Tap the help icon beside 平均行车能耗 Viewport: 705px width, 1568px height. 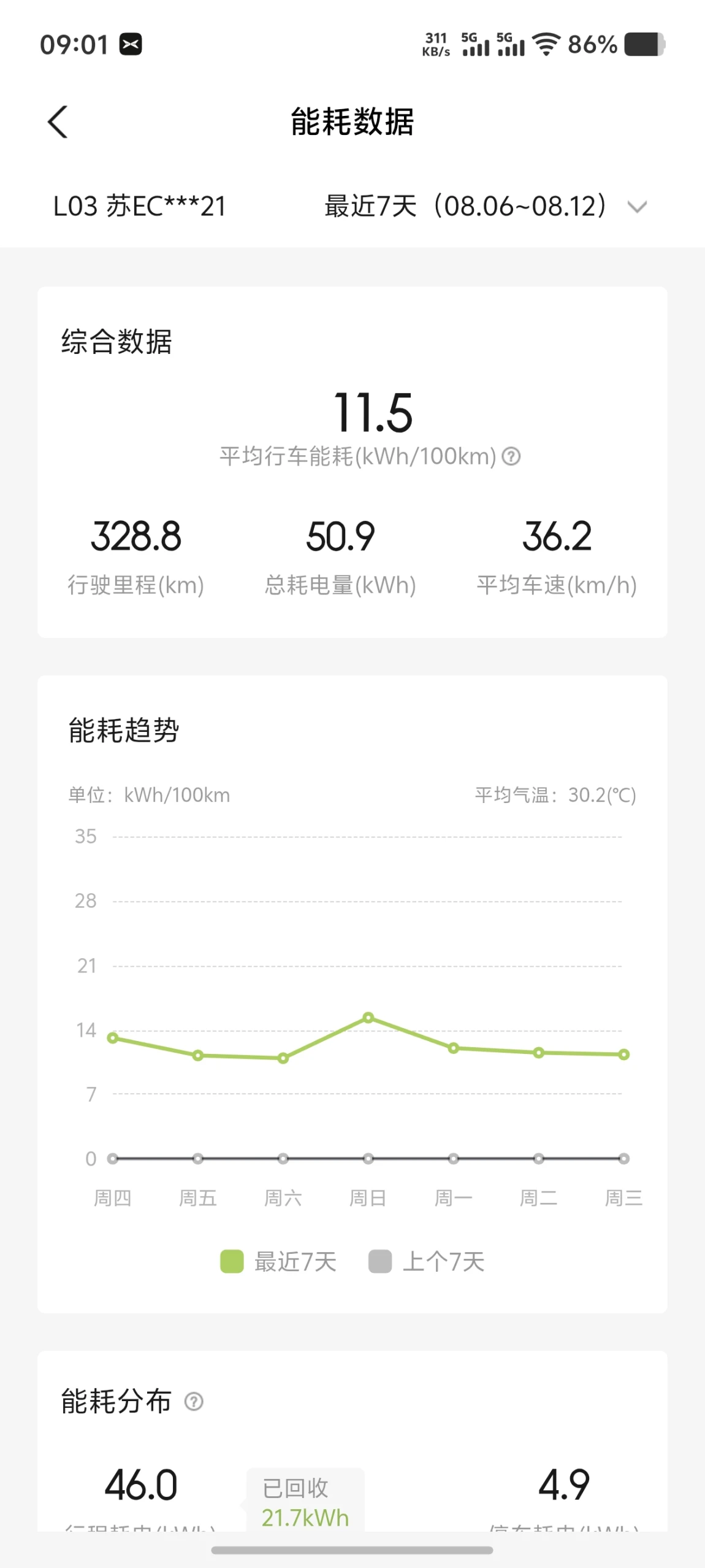click(511, 456)
